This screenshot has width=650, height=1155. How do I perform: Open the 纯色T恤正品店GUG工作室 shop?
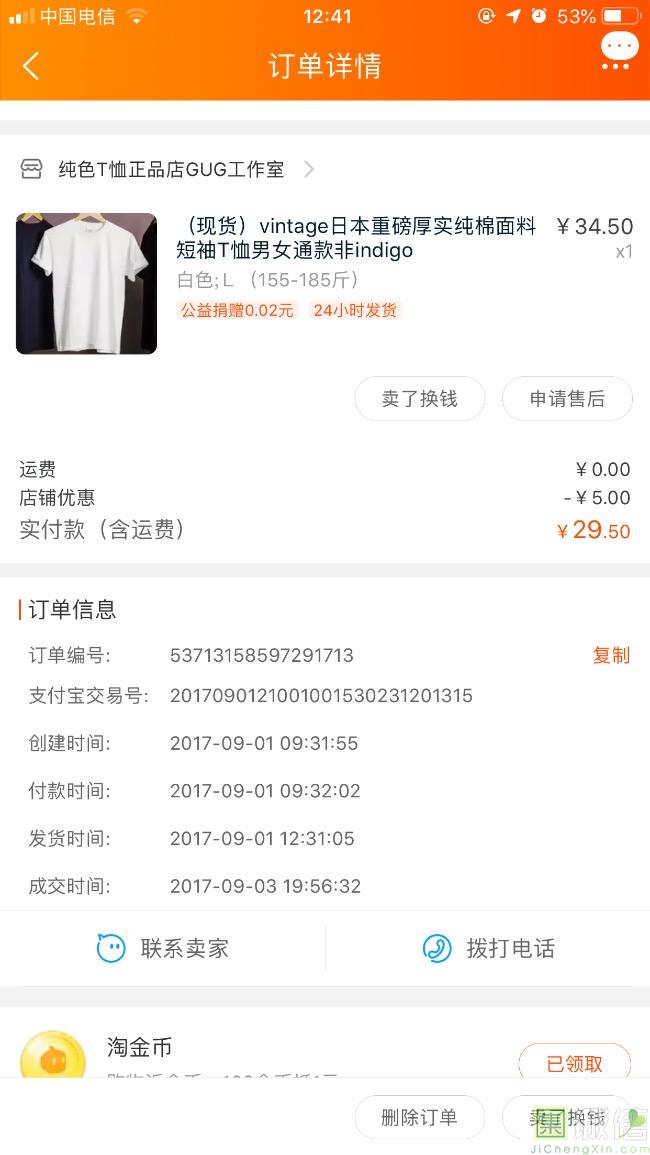coord(170,170)
